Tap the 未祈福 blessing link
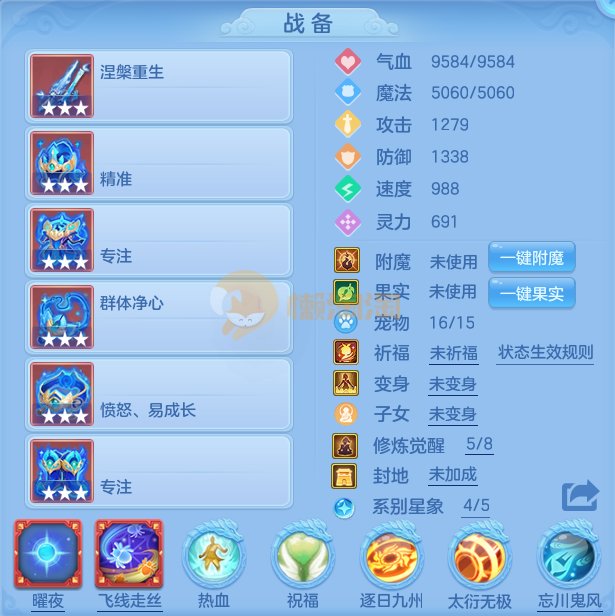615x616 pixels. click(453, 354)
